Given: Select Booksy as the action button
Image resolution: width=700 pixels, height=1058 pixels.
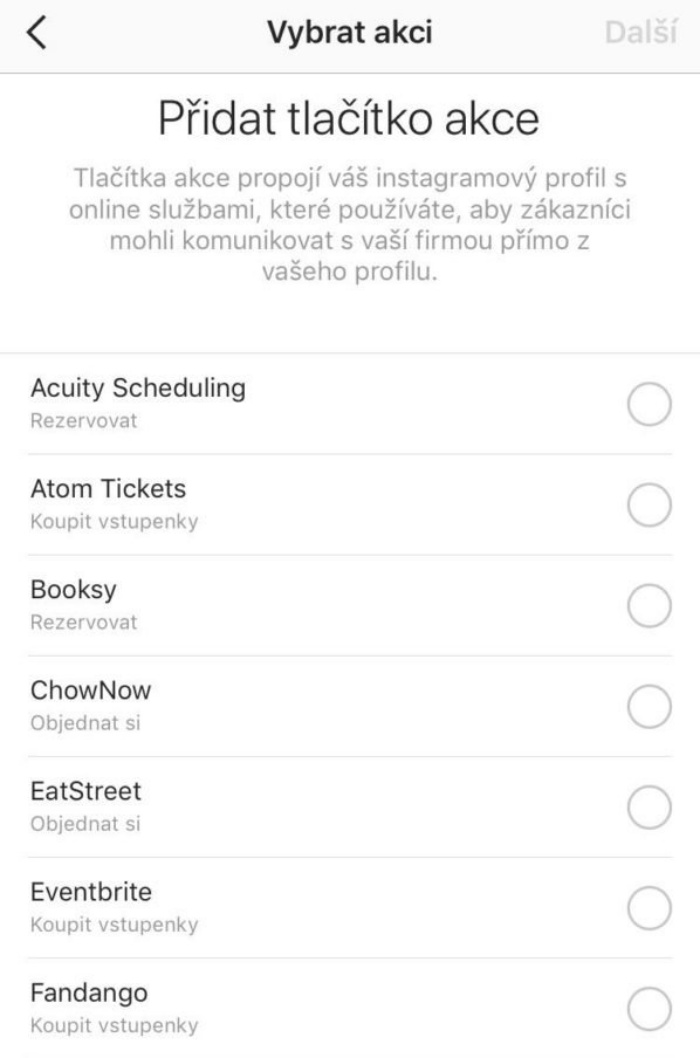Looking at the screenshot, I should point(649,606).
